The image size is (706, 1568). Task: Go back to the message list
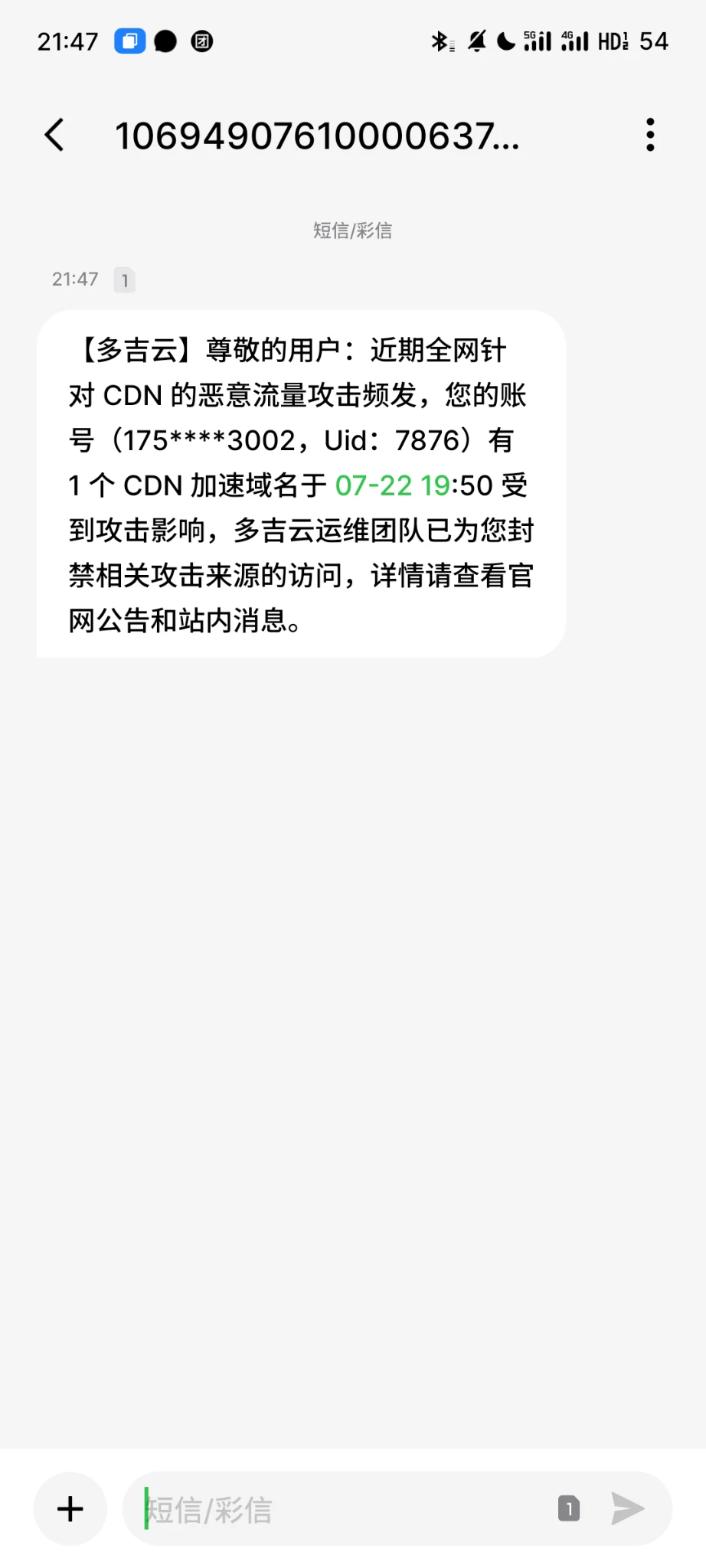click(x=55, y=136)
